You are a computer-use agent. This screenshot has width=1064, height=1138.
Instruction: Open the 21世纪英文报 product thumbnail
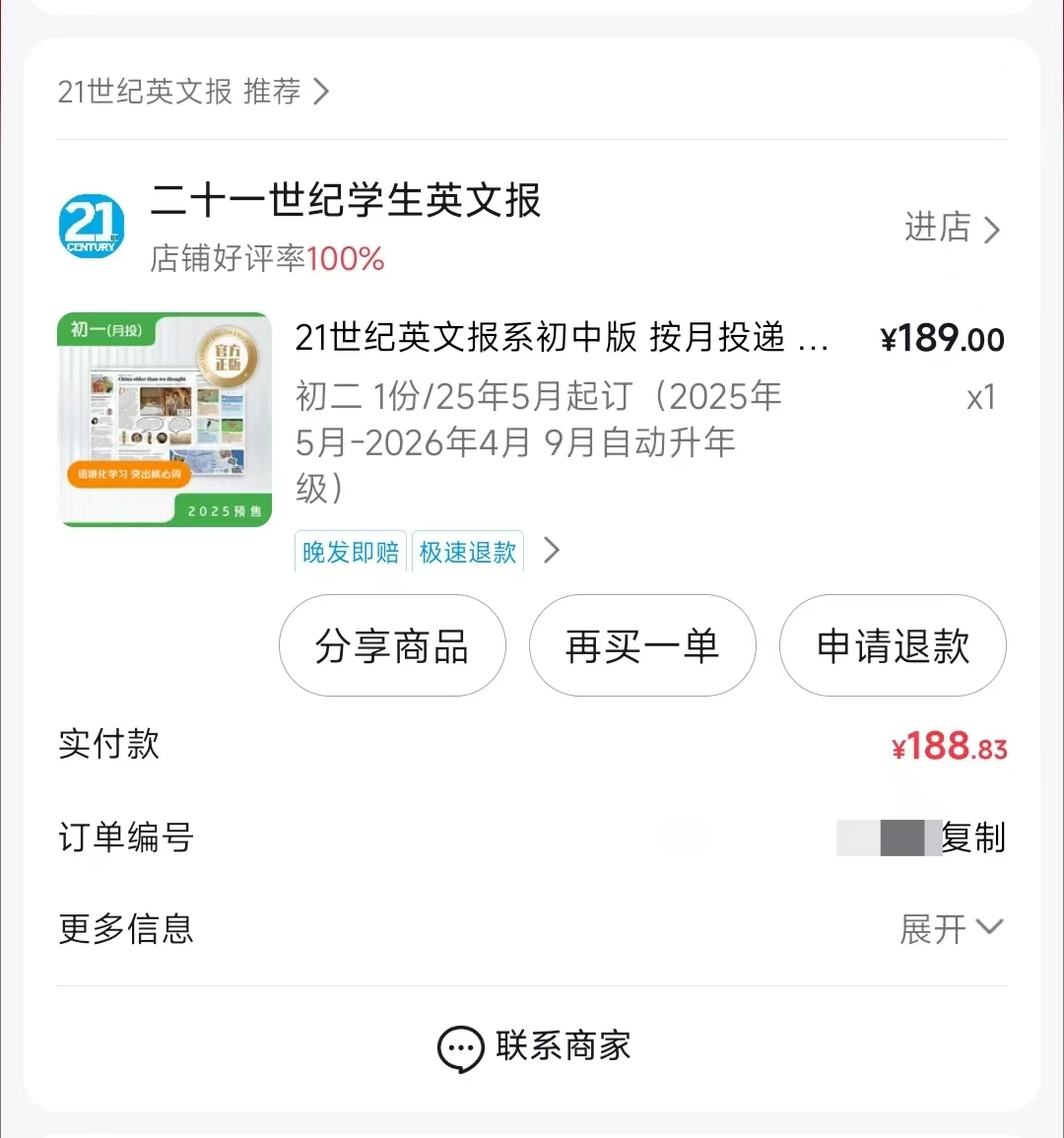165,420
